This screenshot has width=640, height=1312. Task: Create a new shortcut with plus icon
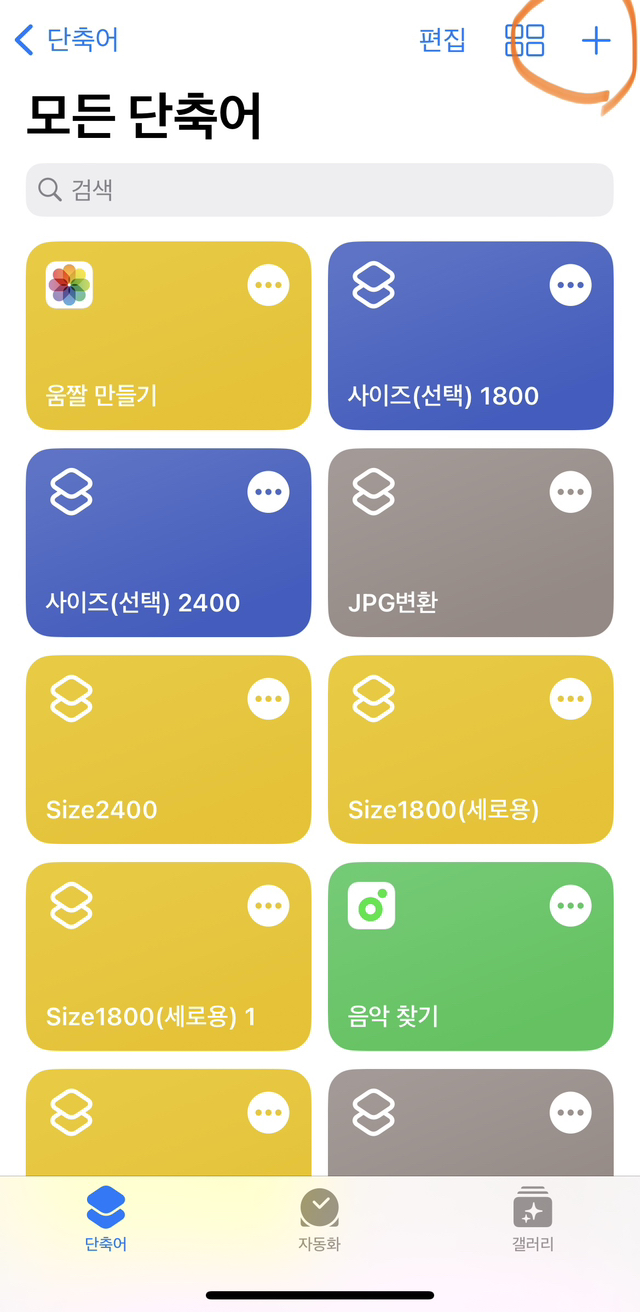[x=596, y=40]
